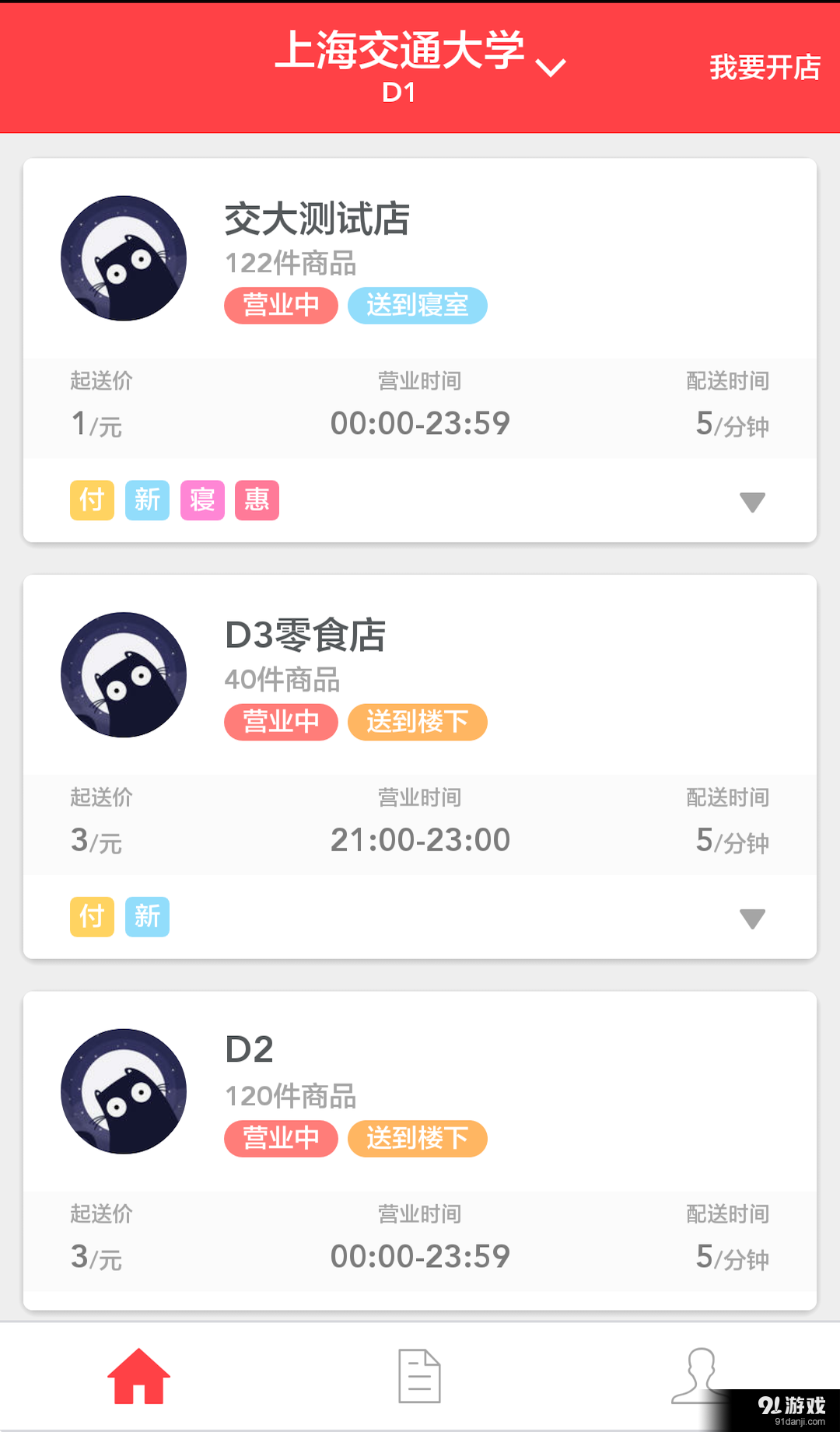Toggle the 送到楼下 tag on D2 store
The image size is (840, 1432).
point(417,1138)
